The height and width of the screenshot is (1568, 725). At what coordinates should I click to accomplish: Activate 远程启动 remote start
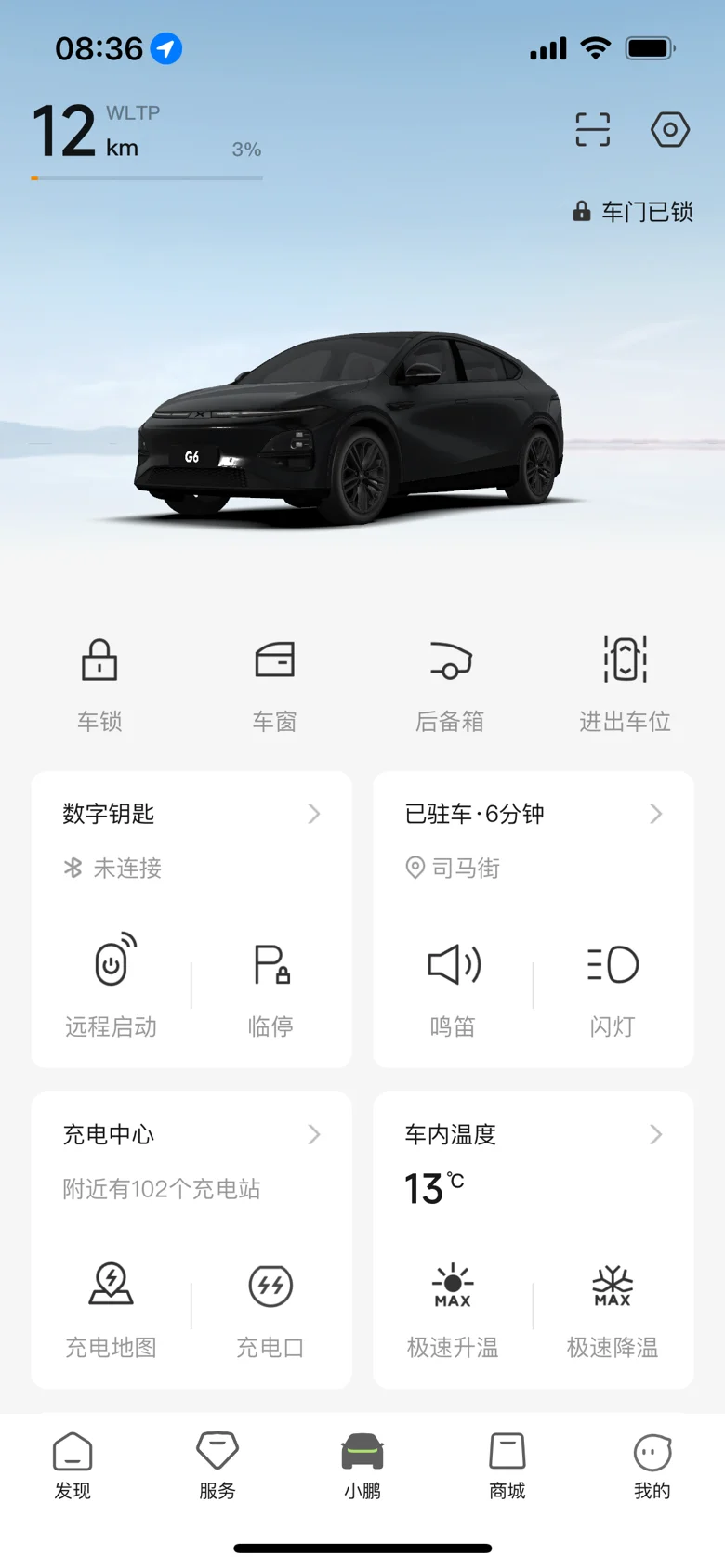coord(112,985)
